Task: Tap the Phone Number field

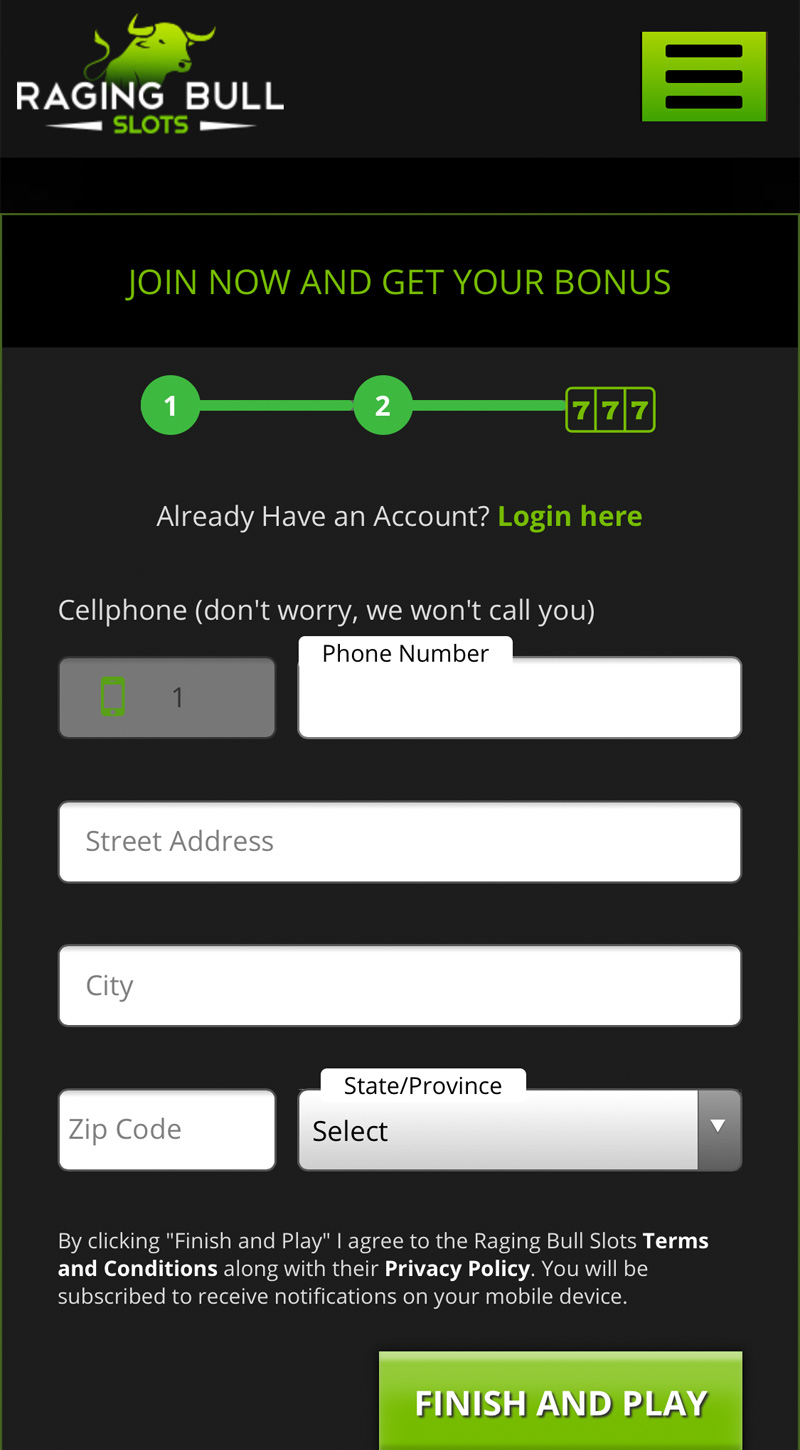Action: (520, 698)
